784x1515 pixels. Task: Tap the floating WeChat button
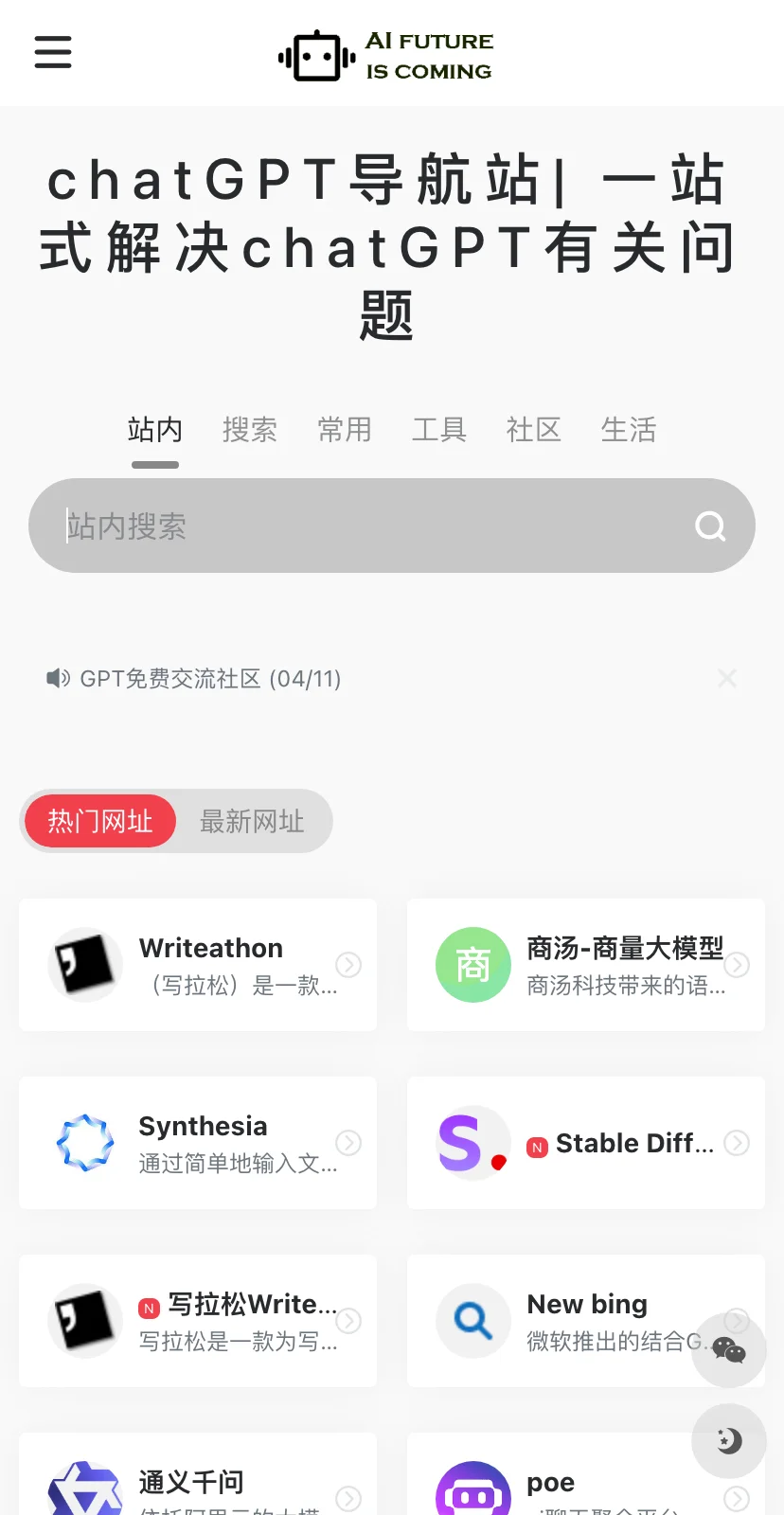click(729, 1350)
